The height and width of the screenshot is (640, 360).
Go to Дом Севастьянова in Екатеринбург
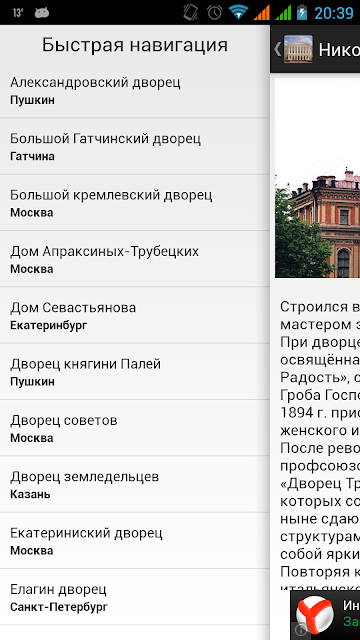[135, 316]
